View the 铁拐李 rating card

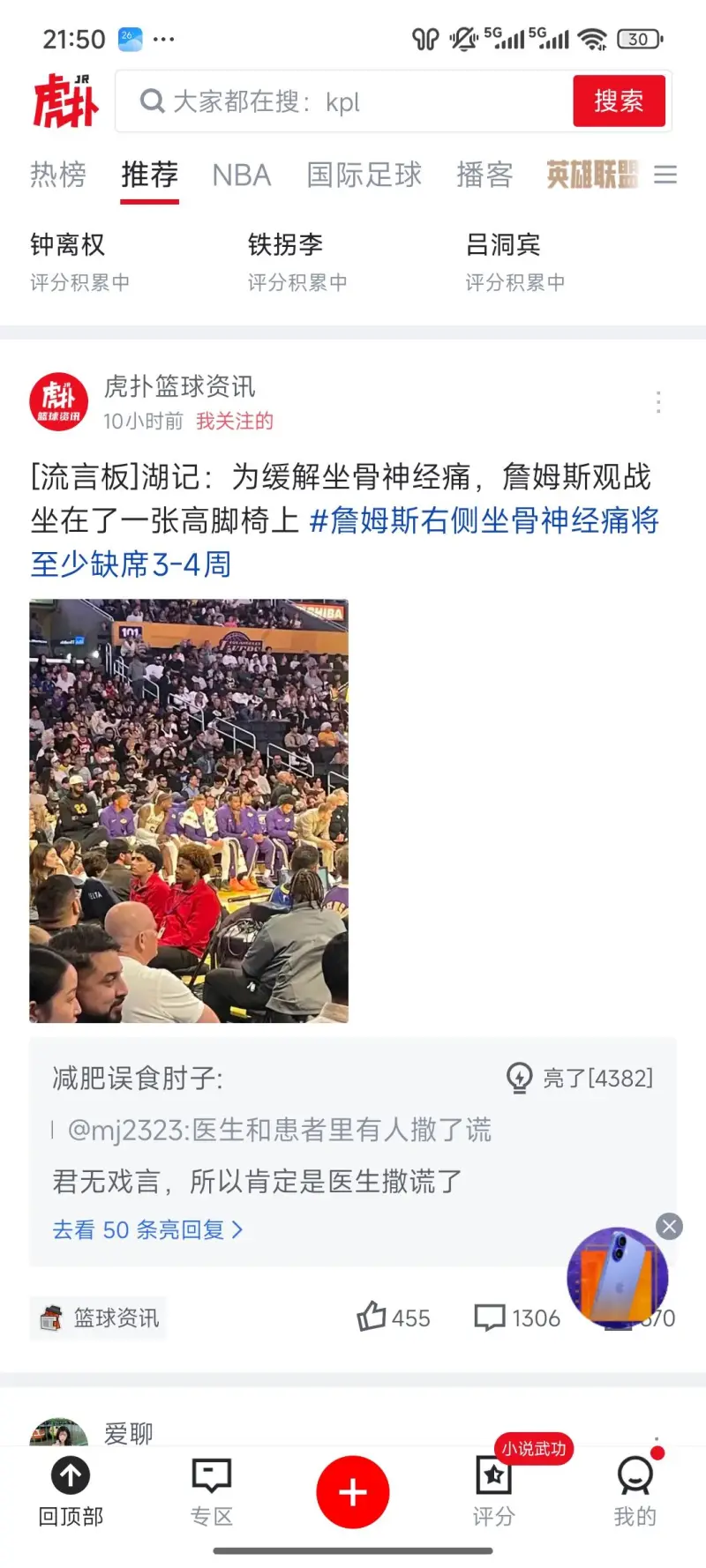(297, 261)
